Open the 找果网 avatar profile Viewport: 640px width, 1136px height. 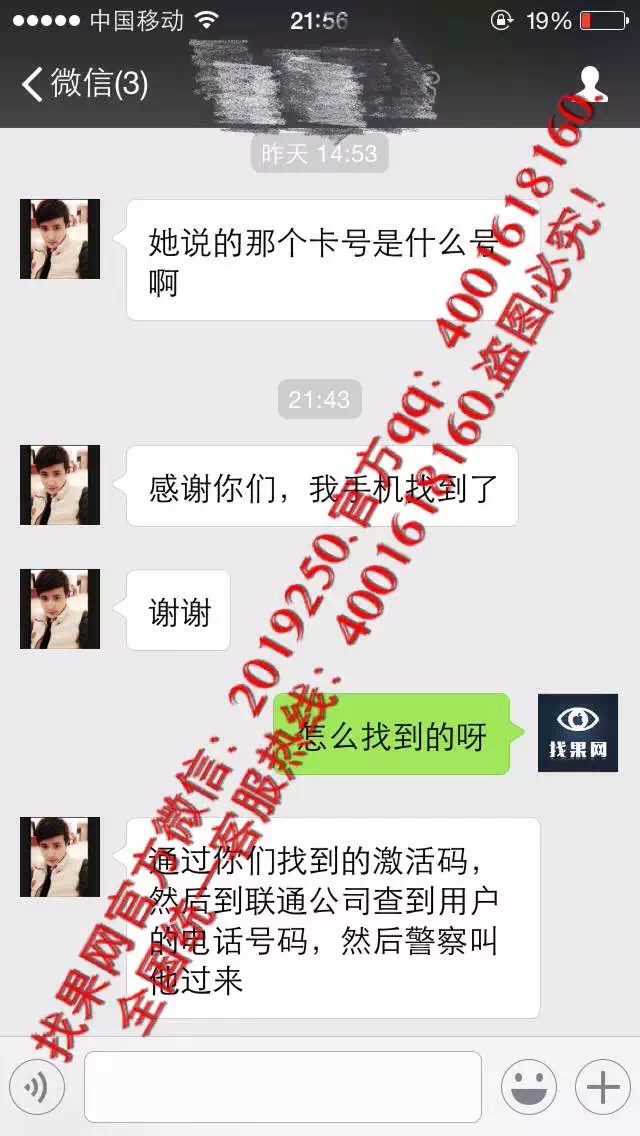coord(578,732)
